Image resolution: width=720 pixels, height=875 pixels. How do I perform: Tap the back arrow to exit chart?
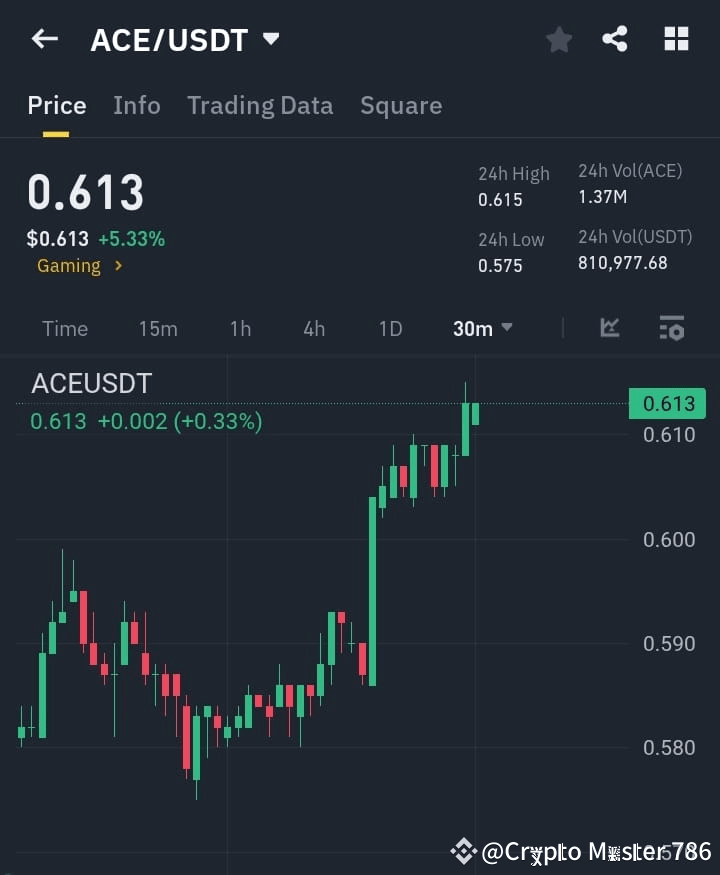click(42, 38)
